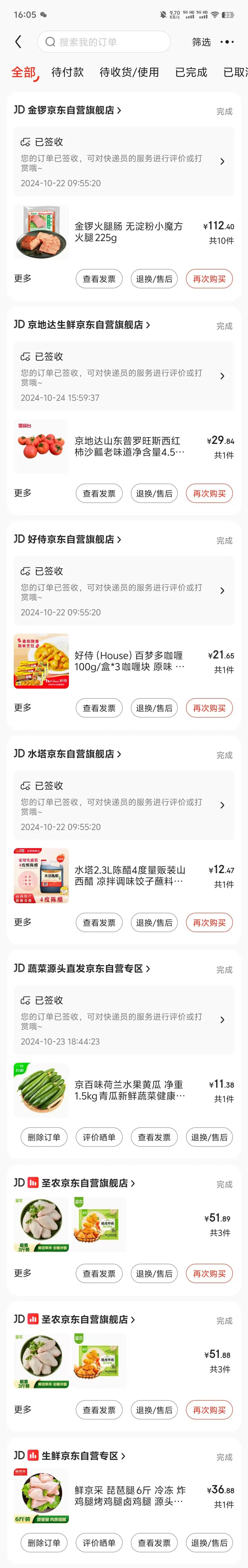The image size is (248, 1568).
Task: Tap the 搜索我的订单 search box
Action: pyautogui.click(x=104, y=42)
